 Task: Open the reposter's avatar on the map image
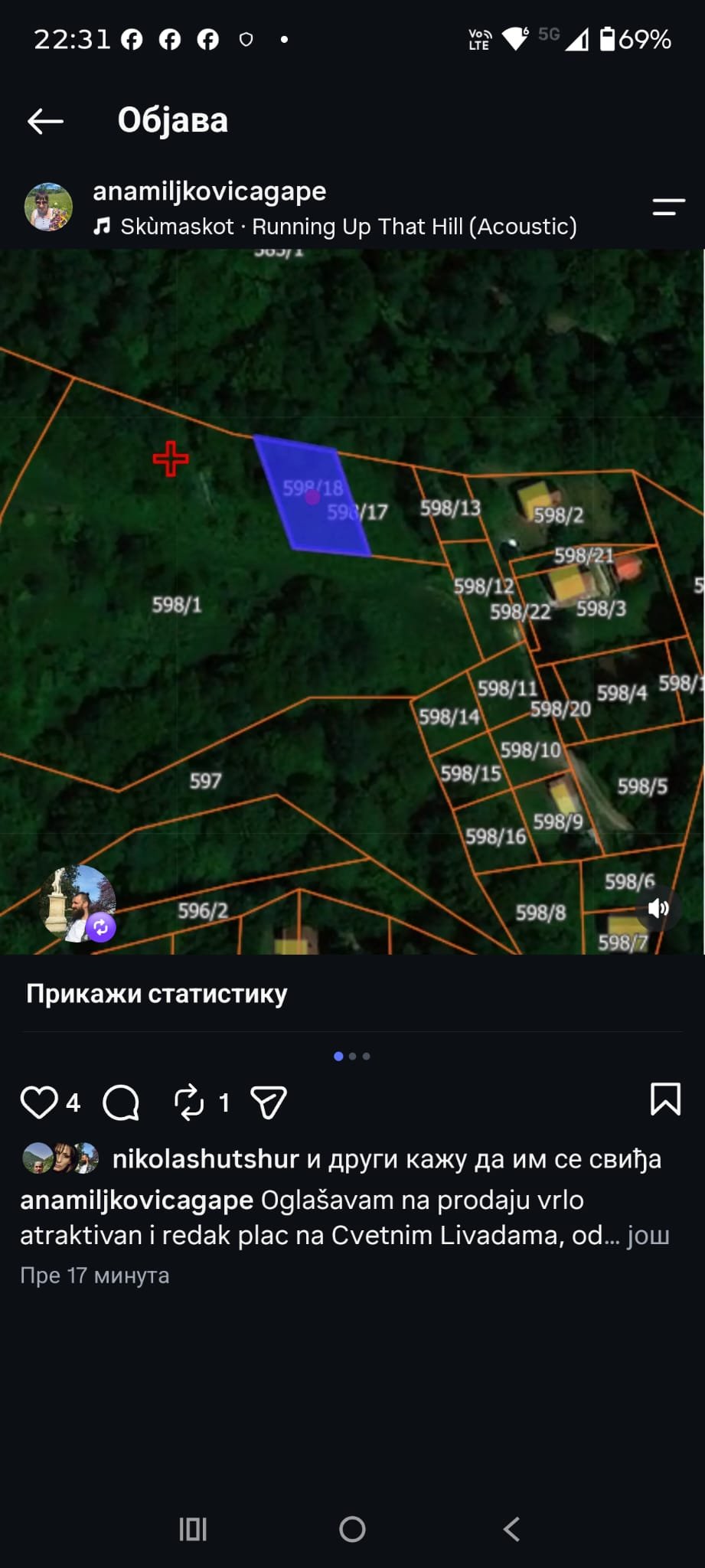78,903
